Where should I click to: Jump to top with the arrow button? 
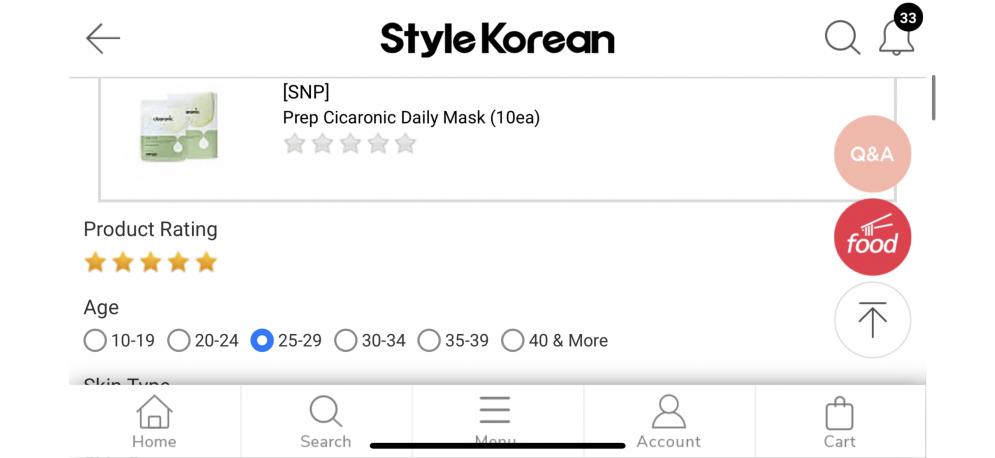[872, 320]
